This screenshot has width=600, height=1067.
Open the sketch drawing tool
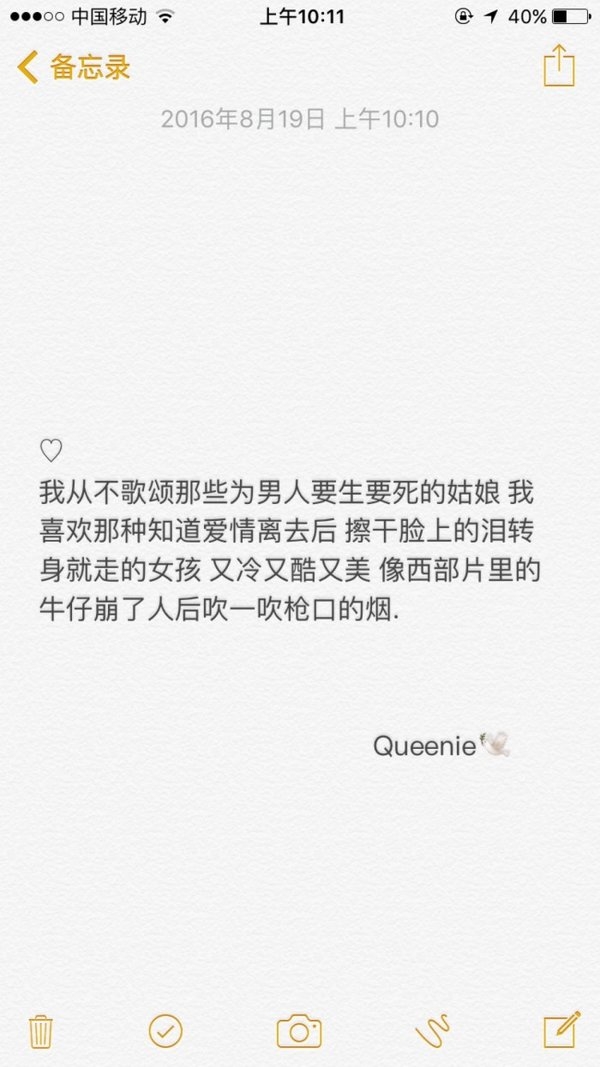(433, 1031)
